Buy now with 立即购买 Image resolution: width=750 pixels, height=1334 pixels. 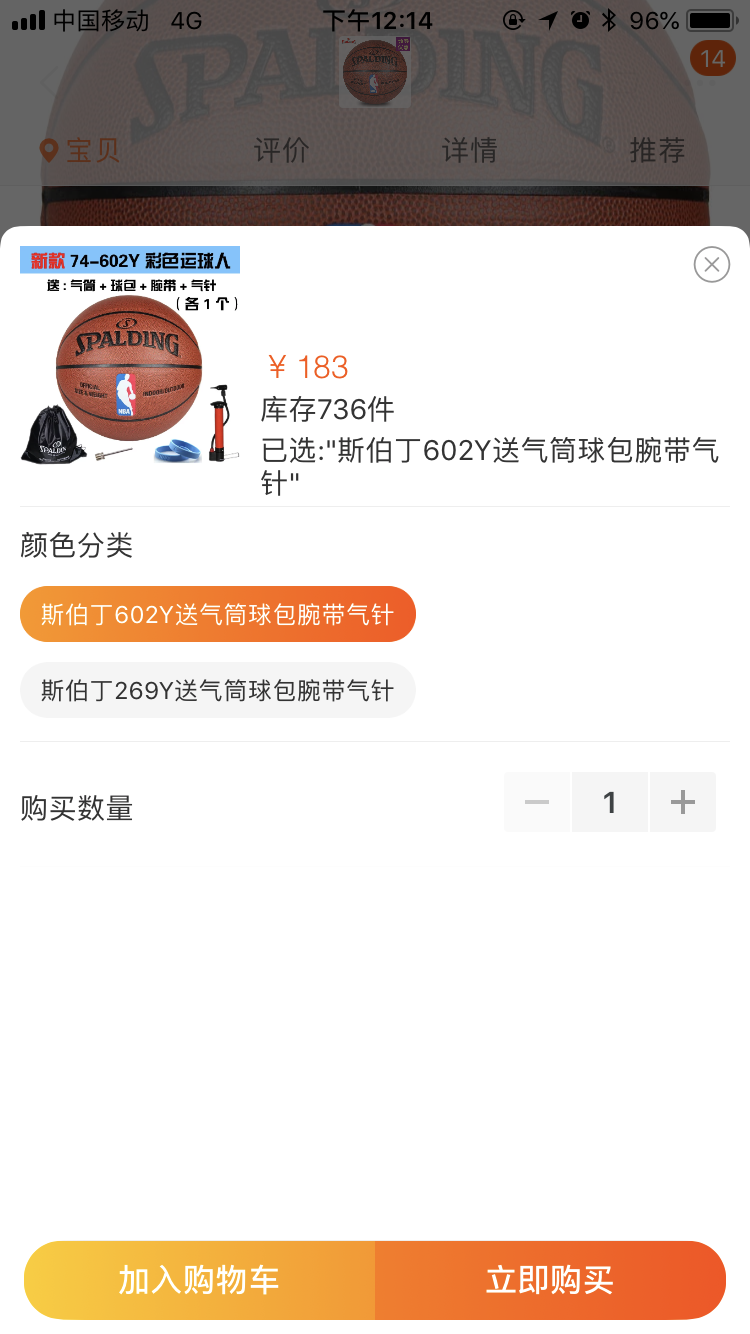tap(550, 1280)
